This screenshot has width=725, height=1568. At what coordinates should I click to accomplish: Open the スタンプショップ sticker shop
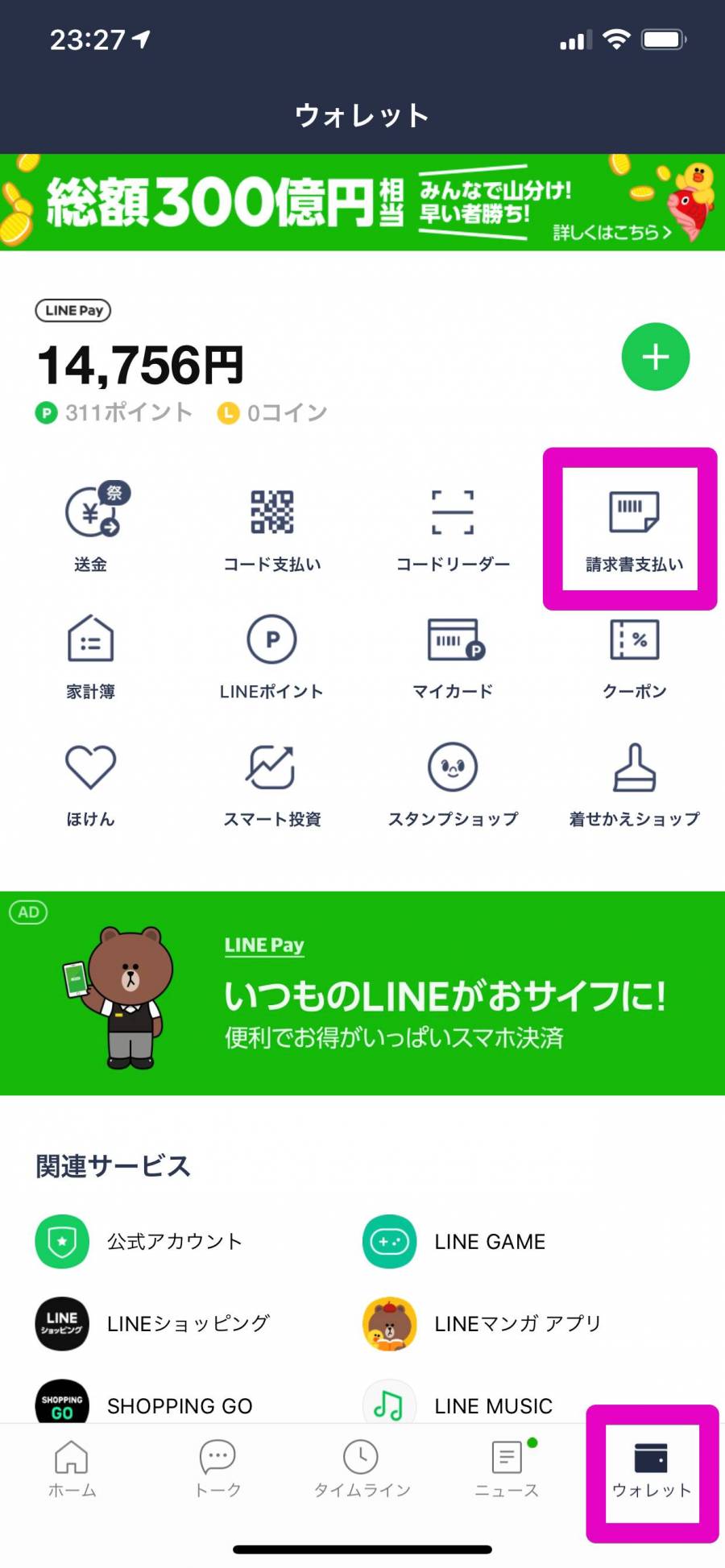[453, 782]
